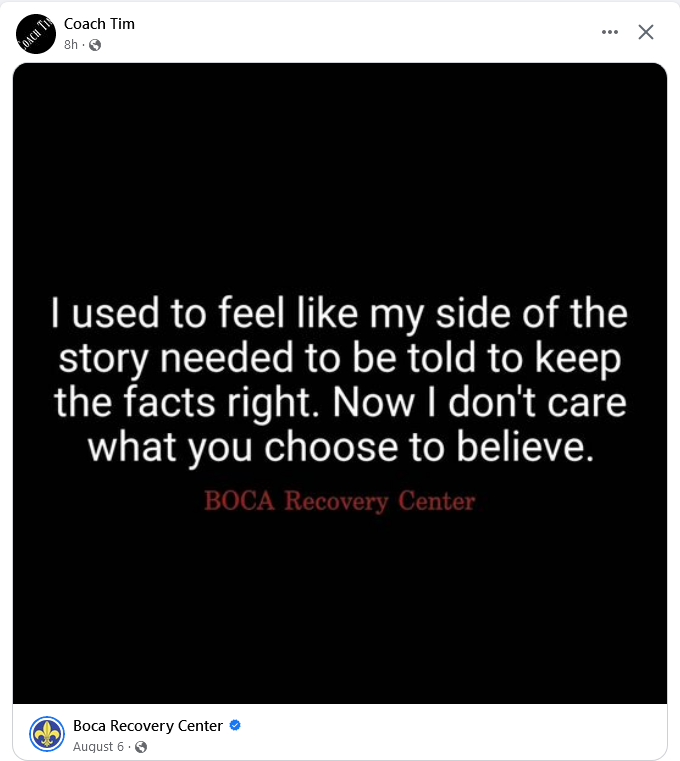
Task: Open Coach Tim's profile picture
Action: (x=36, y=34)
